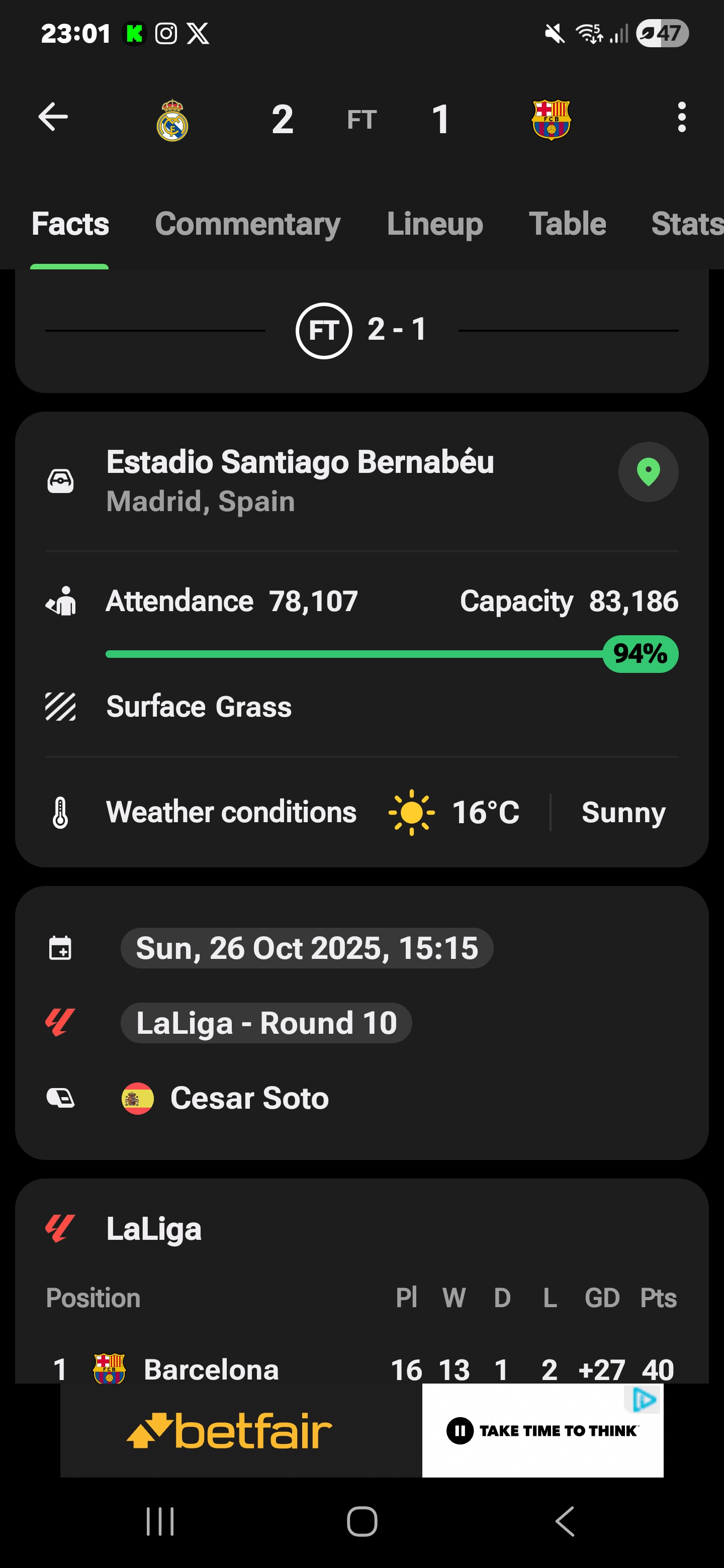Open stadium location on the map
Screen dimensions: 724x1568
648,472
